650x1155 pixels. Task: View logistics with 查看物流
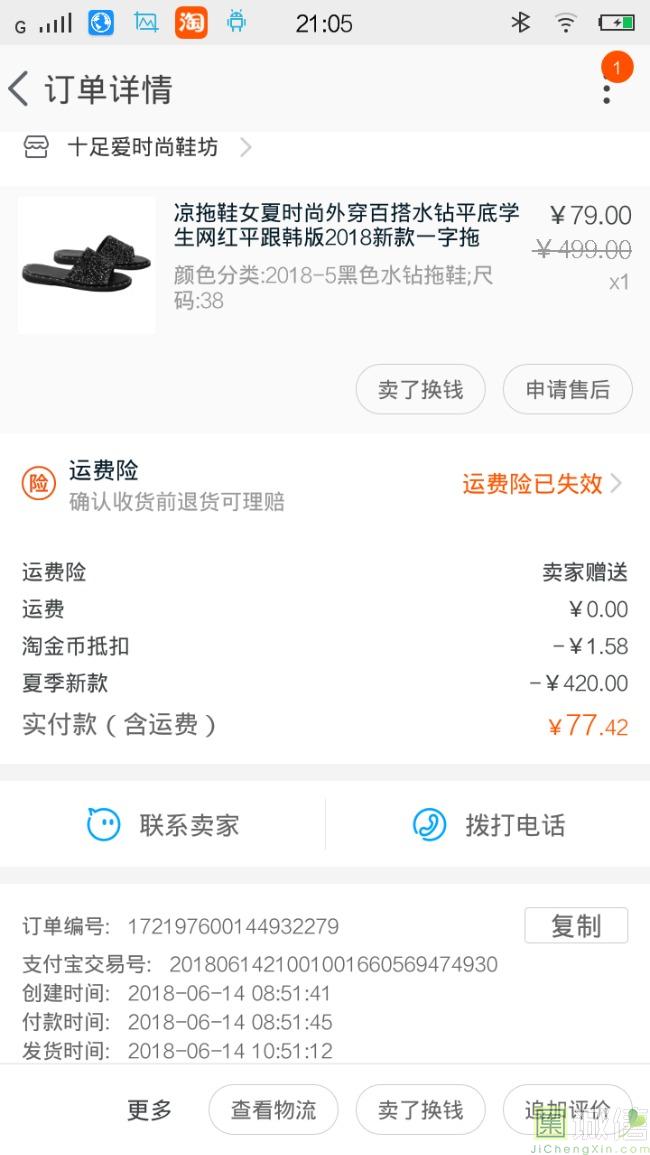point(273,1110)
